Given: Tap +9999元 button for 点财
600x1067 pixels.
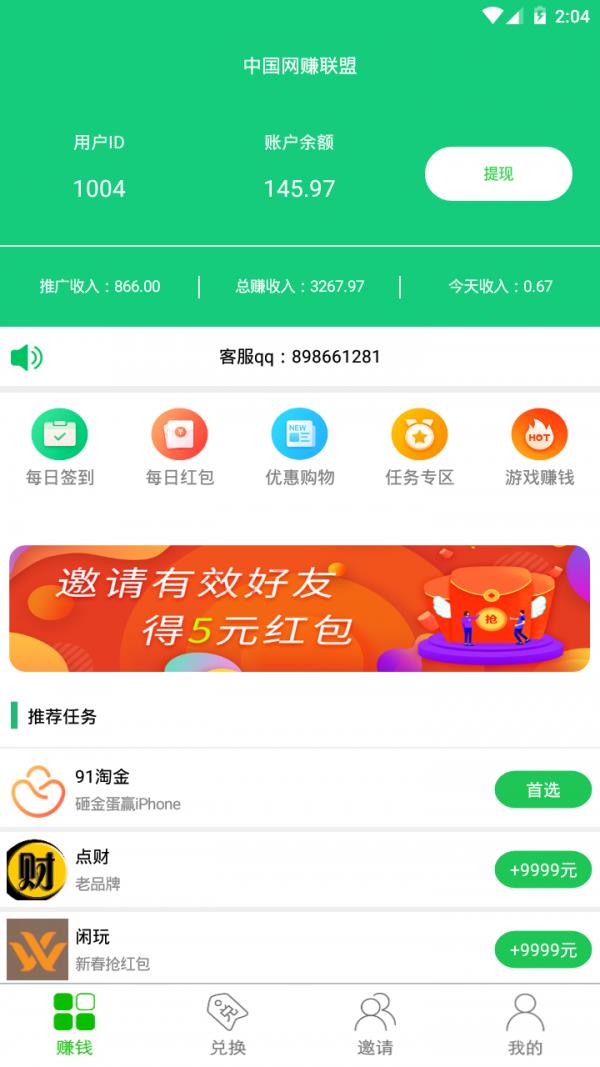Looking at the screenshot, I should coord(543,870).
